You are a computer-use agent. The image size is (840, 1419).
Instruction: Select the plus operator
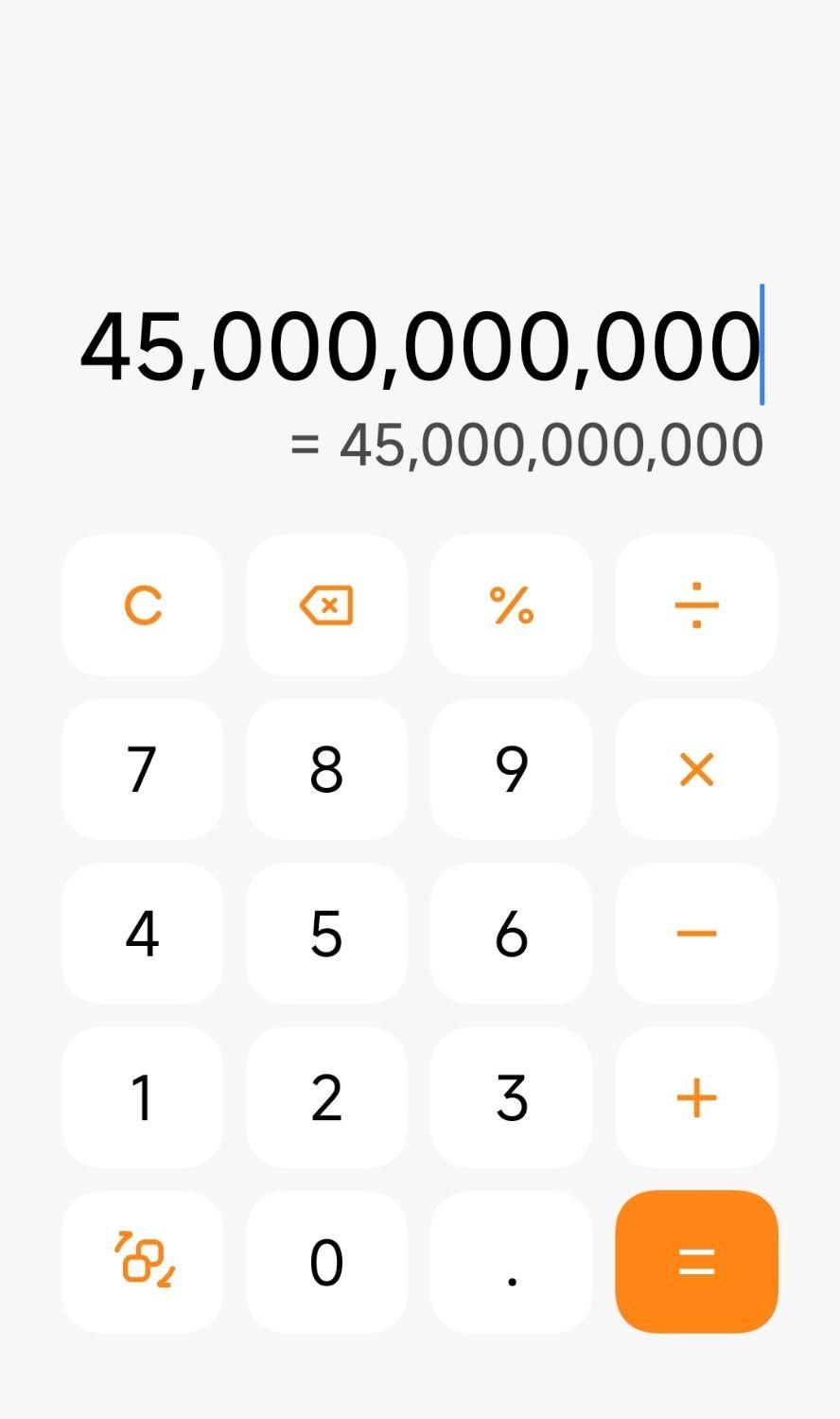(696, 1097)
